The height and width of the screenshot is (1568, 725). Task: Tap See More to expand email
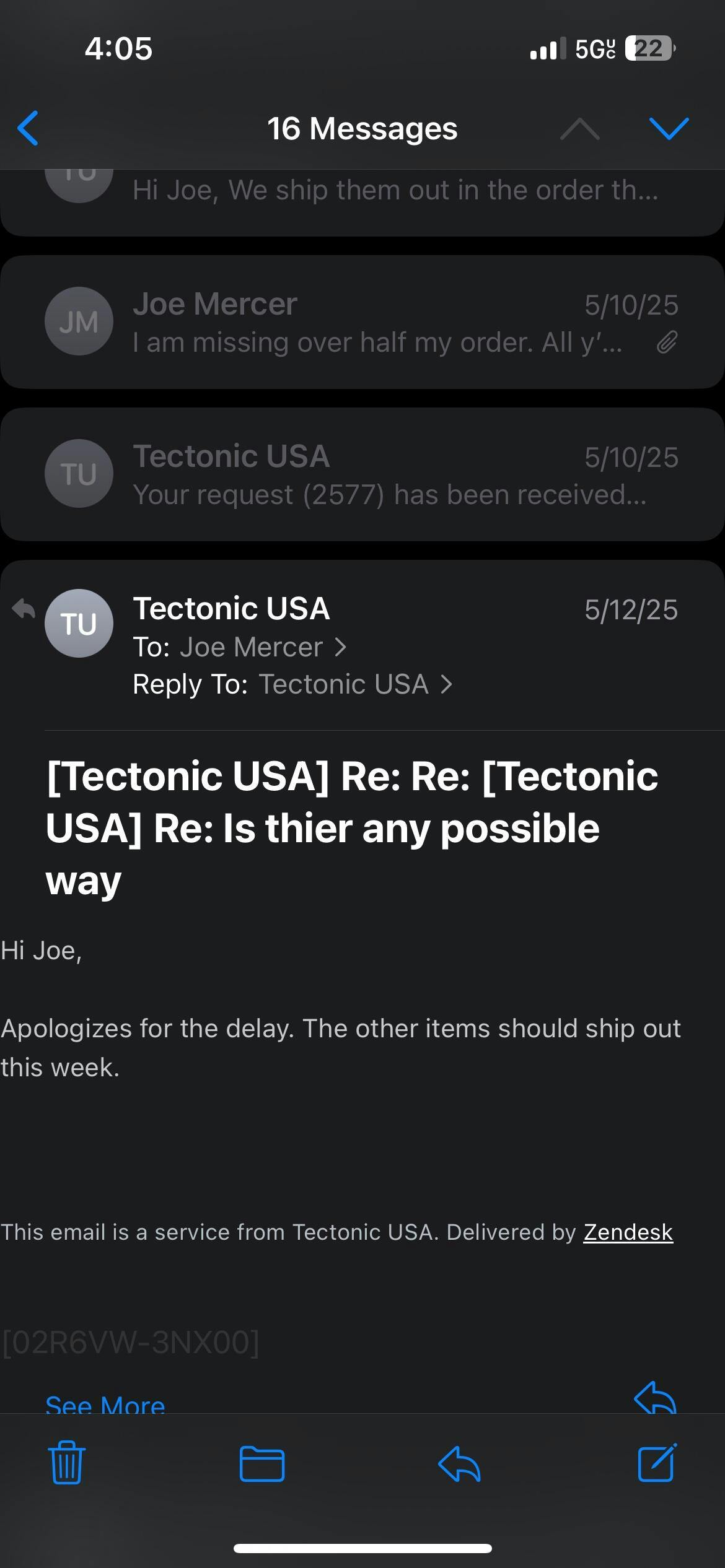pos(105,1405)
